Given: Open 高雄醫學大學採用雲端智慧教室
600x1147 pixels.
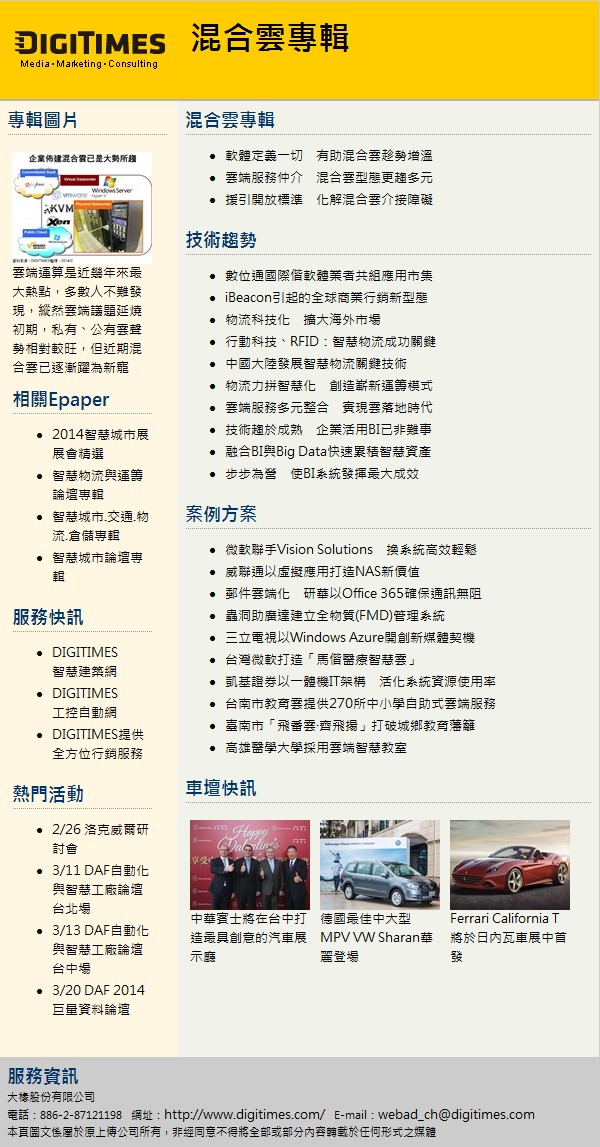Looking at the screenshot, I should (x=315, y=748).
